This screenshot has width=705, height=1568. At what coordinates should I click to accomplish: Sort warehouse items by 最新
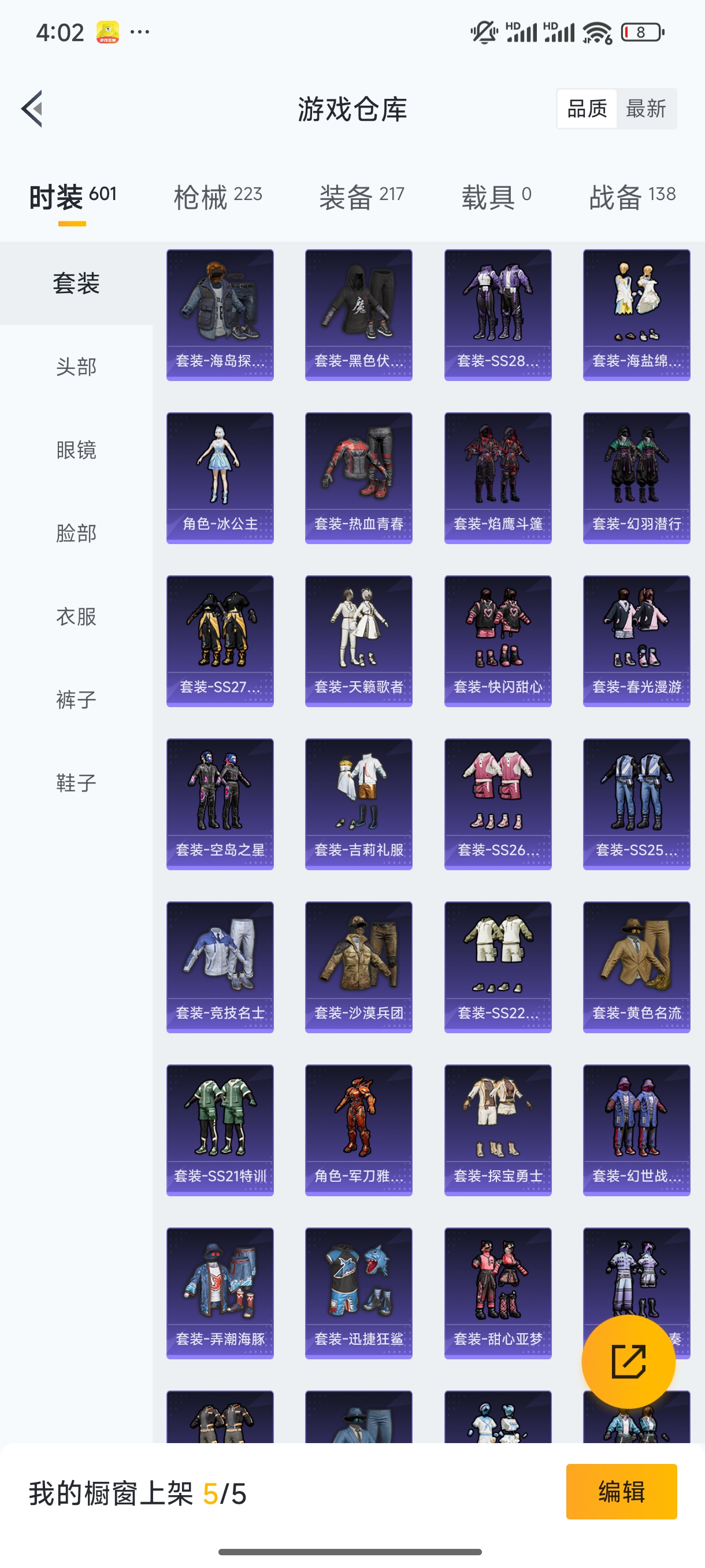647,108
